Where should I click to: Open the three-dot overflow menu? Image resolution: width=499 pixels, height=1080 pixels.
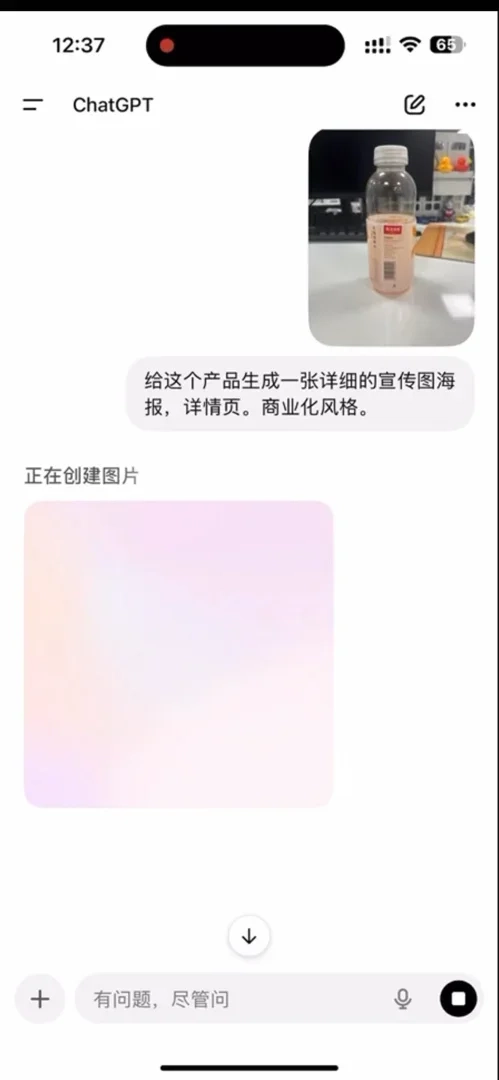pyautogui.click(x=465, y=105)
